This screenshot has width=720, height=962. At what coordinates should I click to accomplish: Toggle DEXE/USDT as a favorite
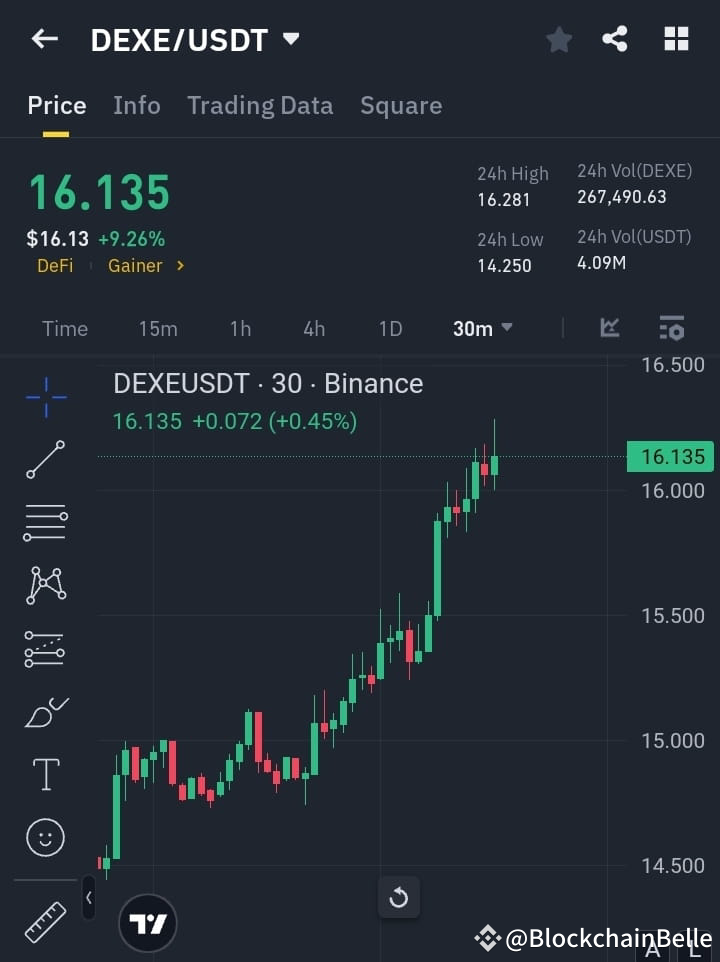click(558, 39)
